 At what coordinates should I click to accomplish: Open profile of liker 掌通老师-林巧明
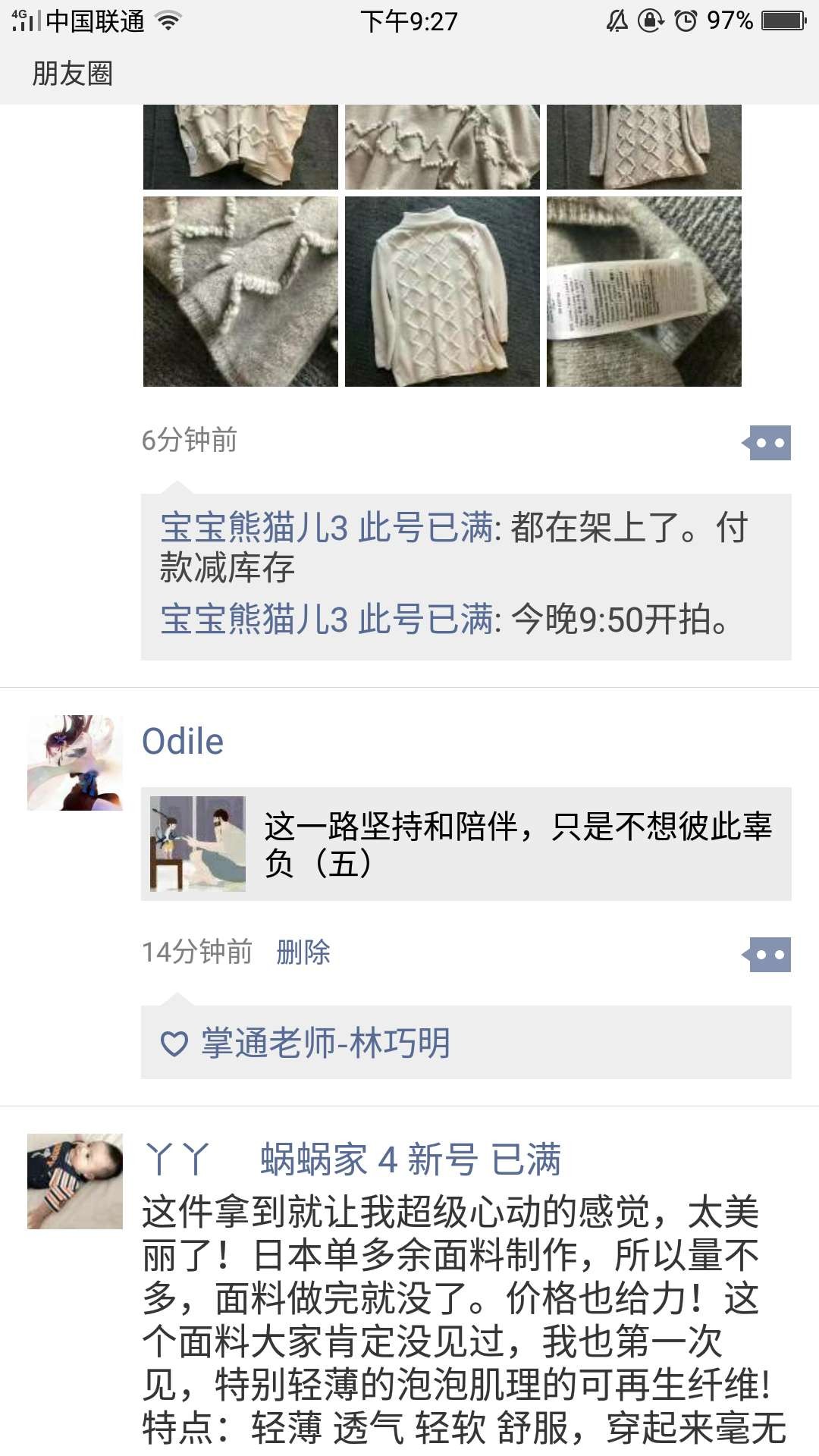point(325,1043)
